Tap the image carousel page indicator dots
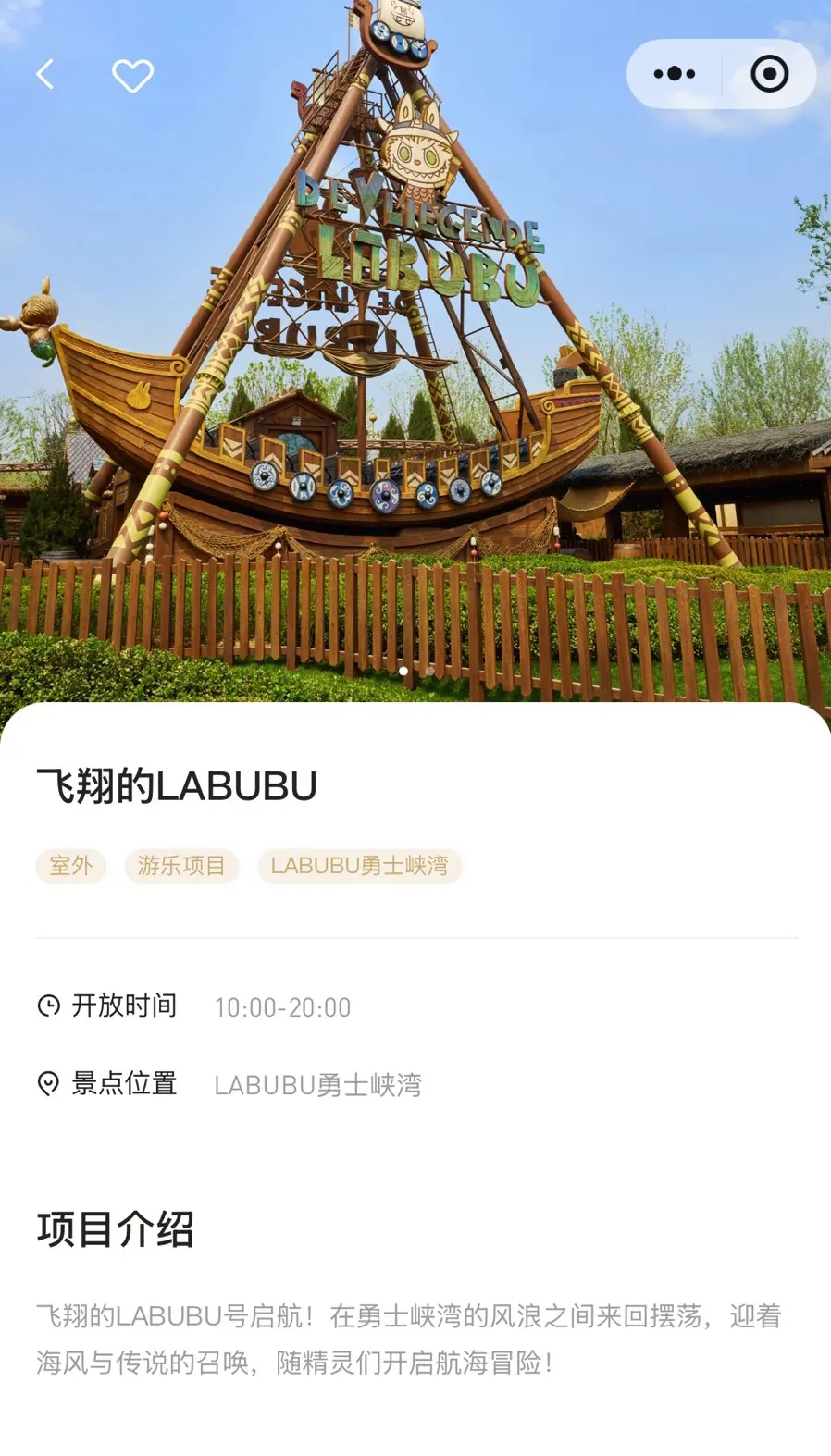The image size is (831, 1456). 415,671
